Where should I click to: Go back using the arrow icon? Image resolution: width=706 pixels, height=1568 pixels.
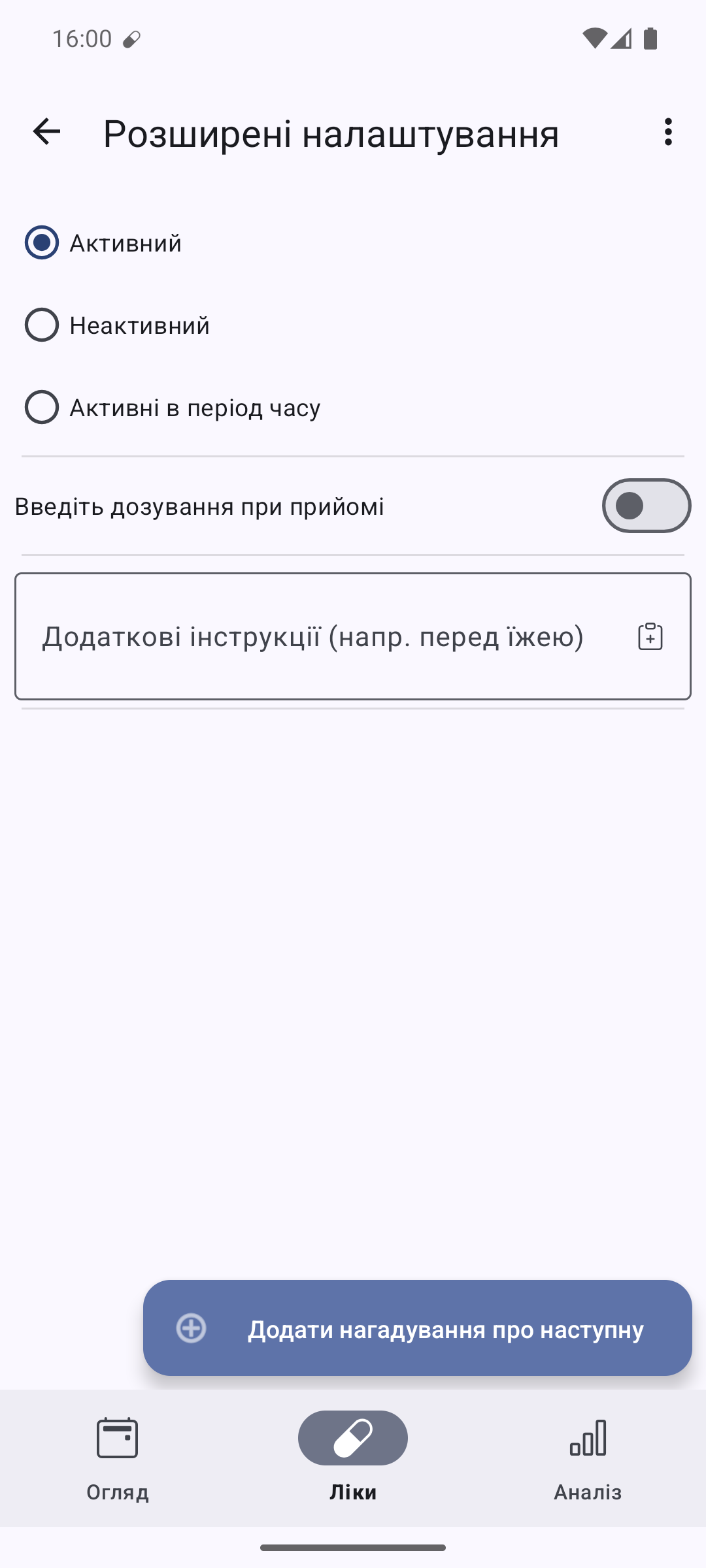(x=46, y=132)
